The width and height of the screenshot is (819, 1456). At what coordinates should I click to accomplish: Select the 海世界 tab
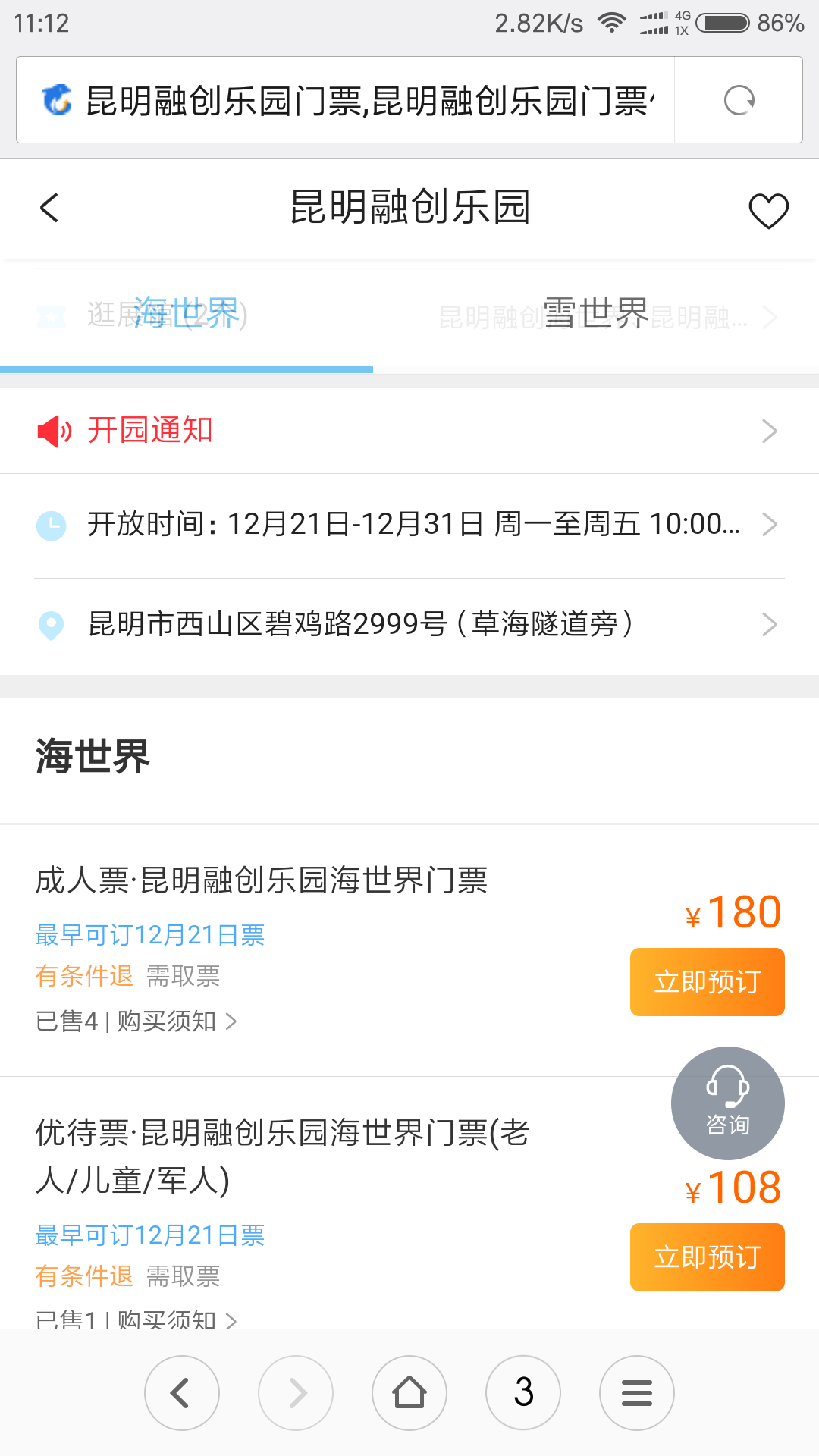pyautogui.click(x=187, y=314)
